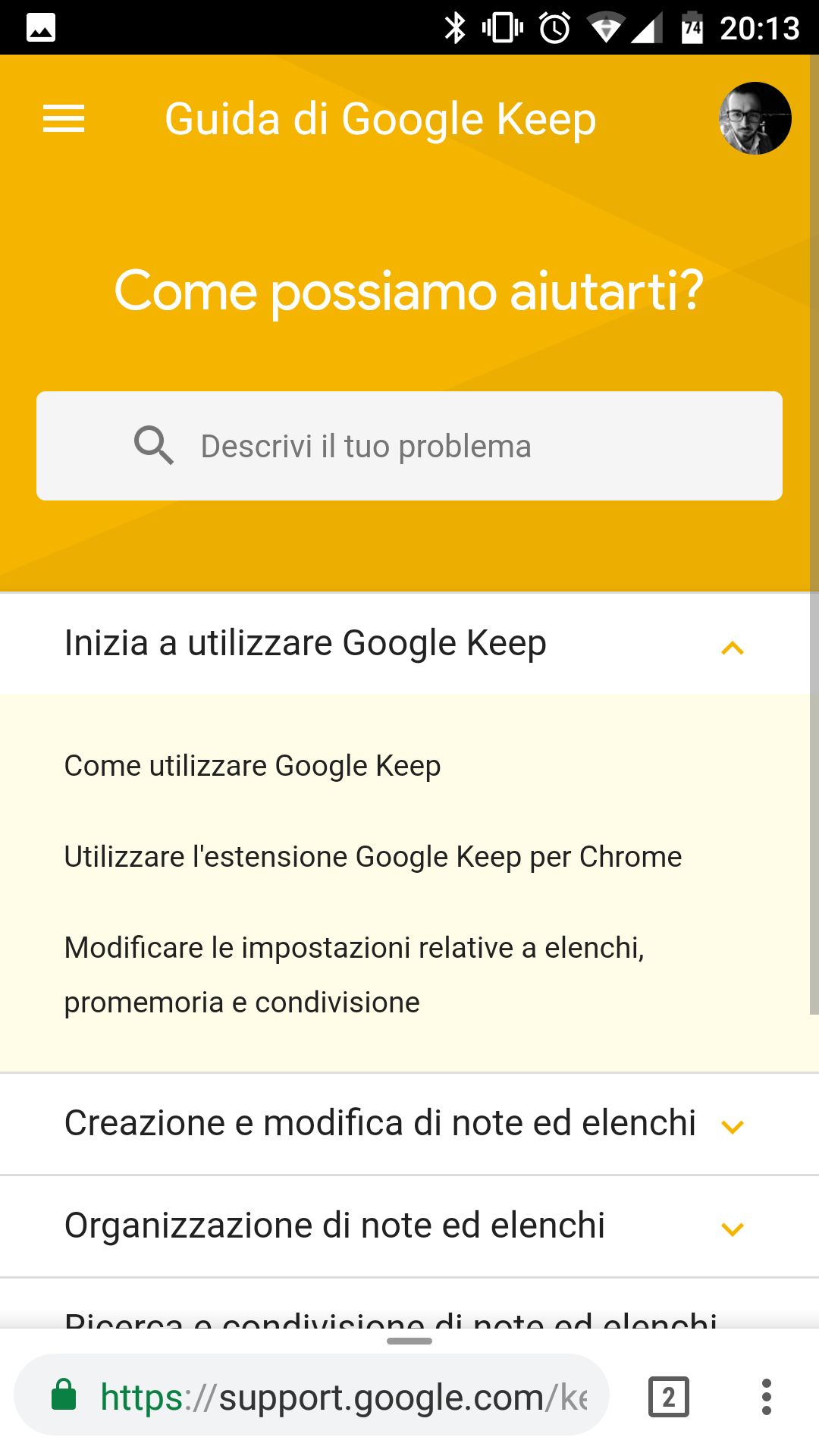
Task: Tap the 'Descrivi il tuo problema' search field
Action: [409, 446]
